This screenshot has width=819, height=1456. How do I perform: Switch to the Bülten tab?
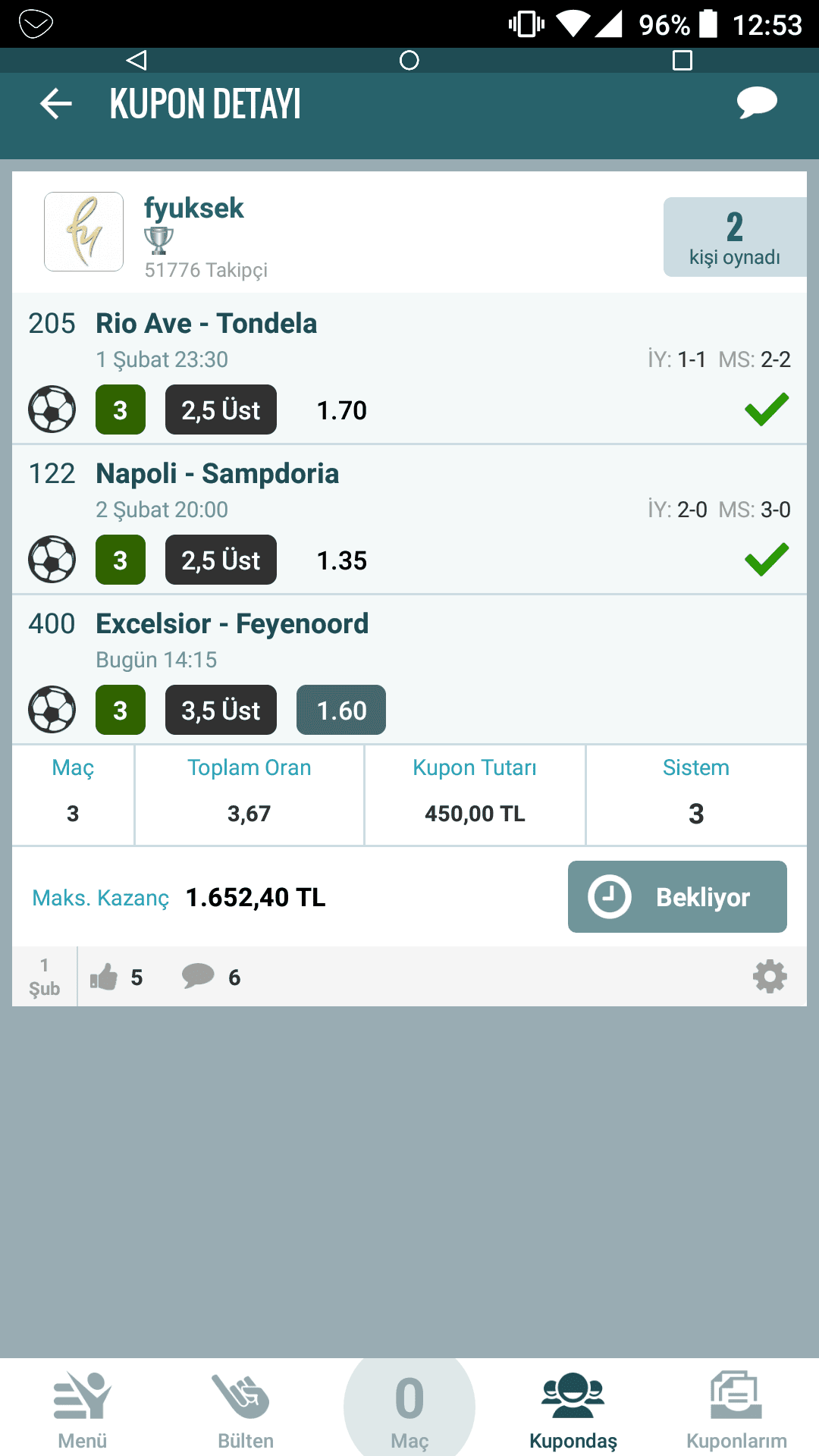246,1410
